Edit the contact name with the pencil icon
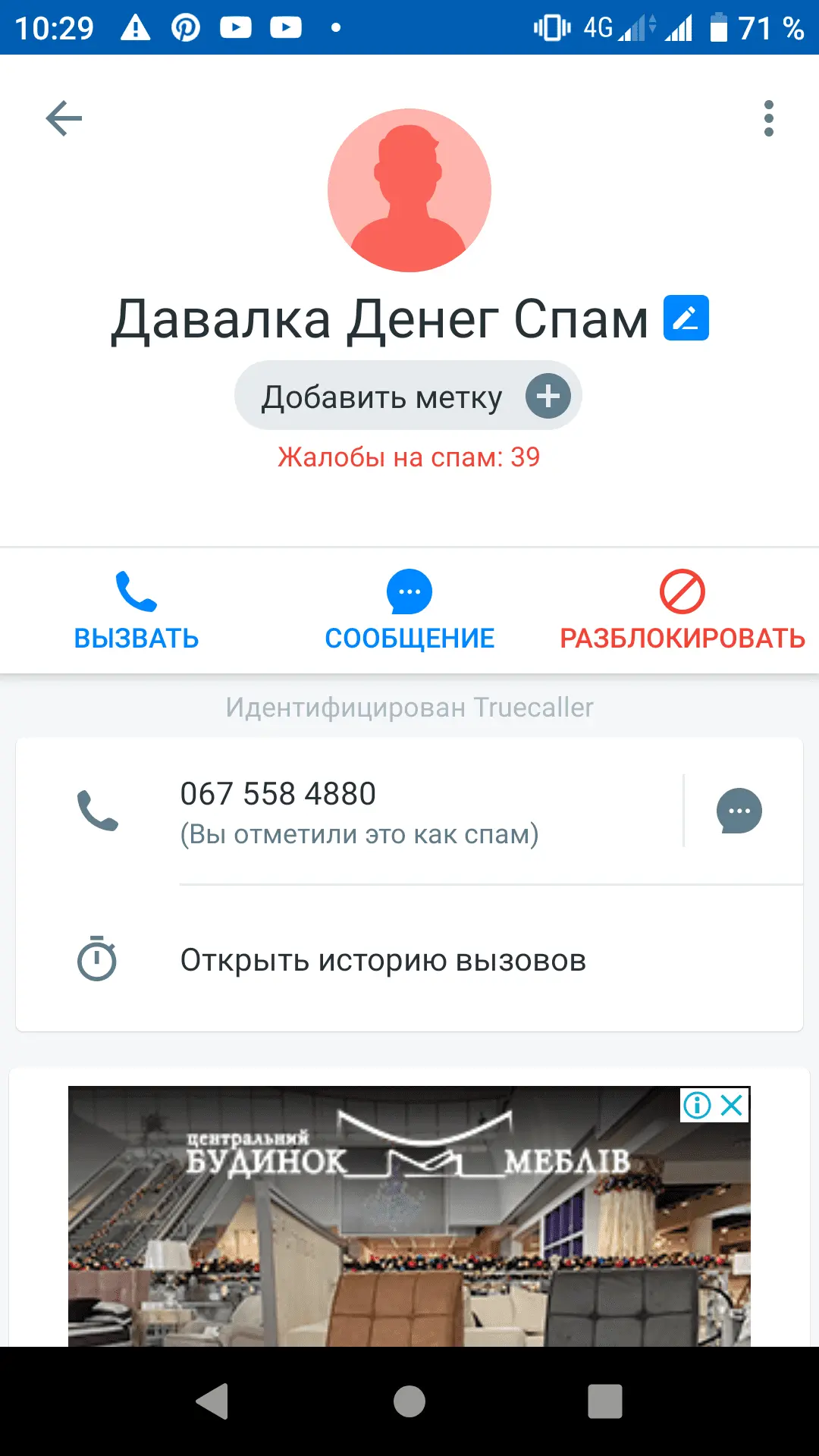The image size is (819, 1456). click(x=686, y=318)
